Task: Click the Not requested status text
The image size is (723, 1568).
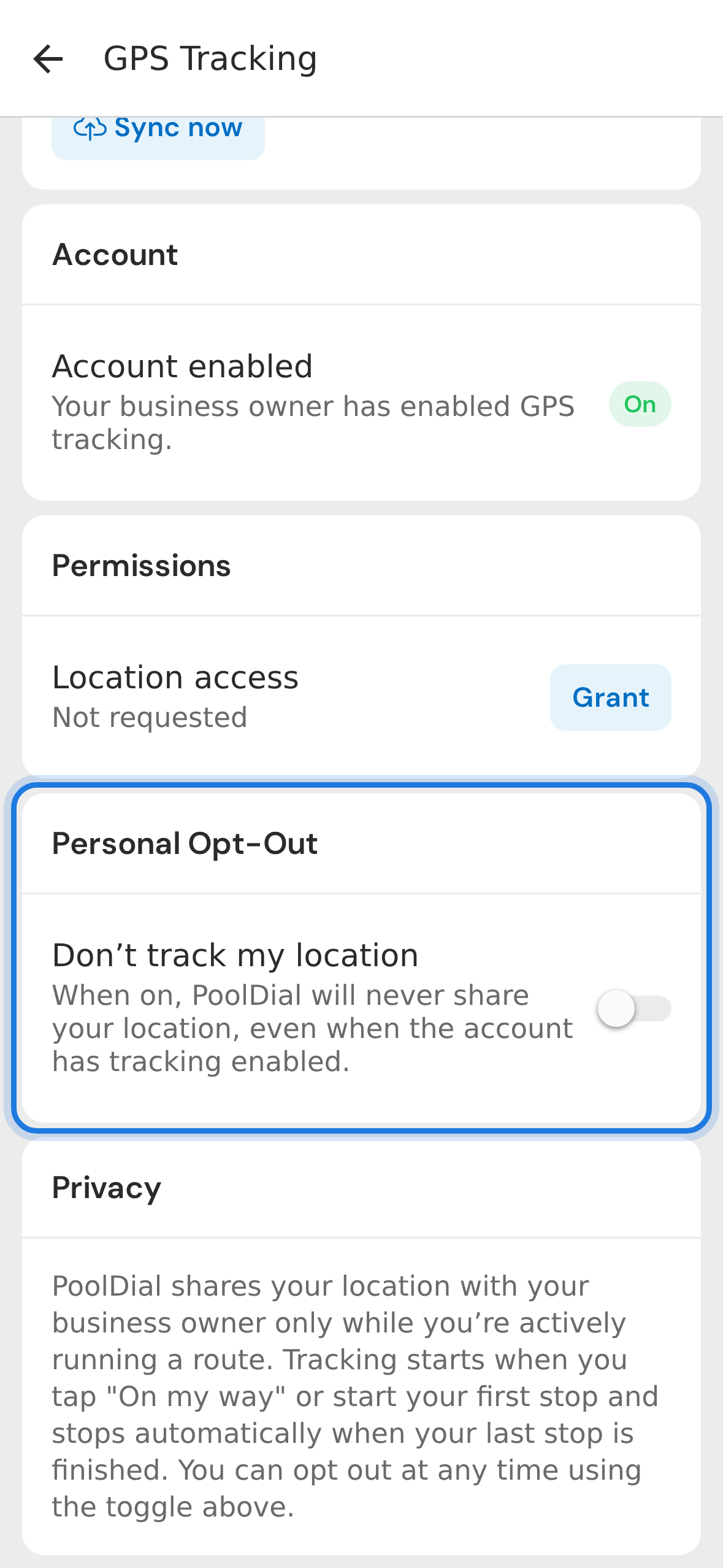Action: pos(150,716)
